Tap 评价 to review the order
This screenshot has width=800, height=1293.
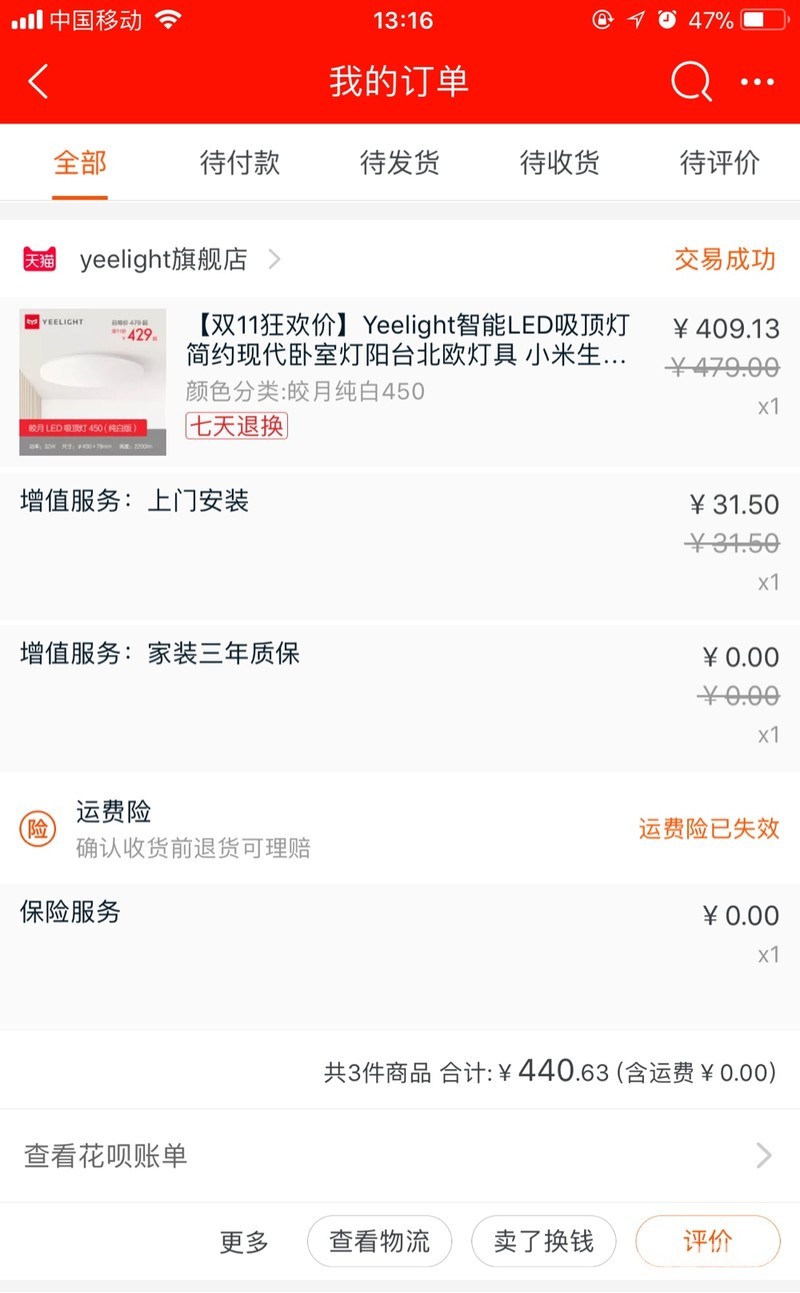pyautogui.click(x=708, y=1241)
